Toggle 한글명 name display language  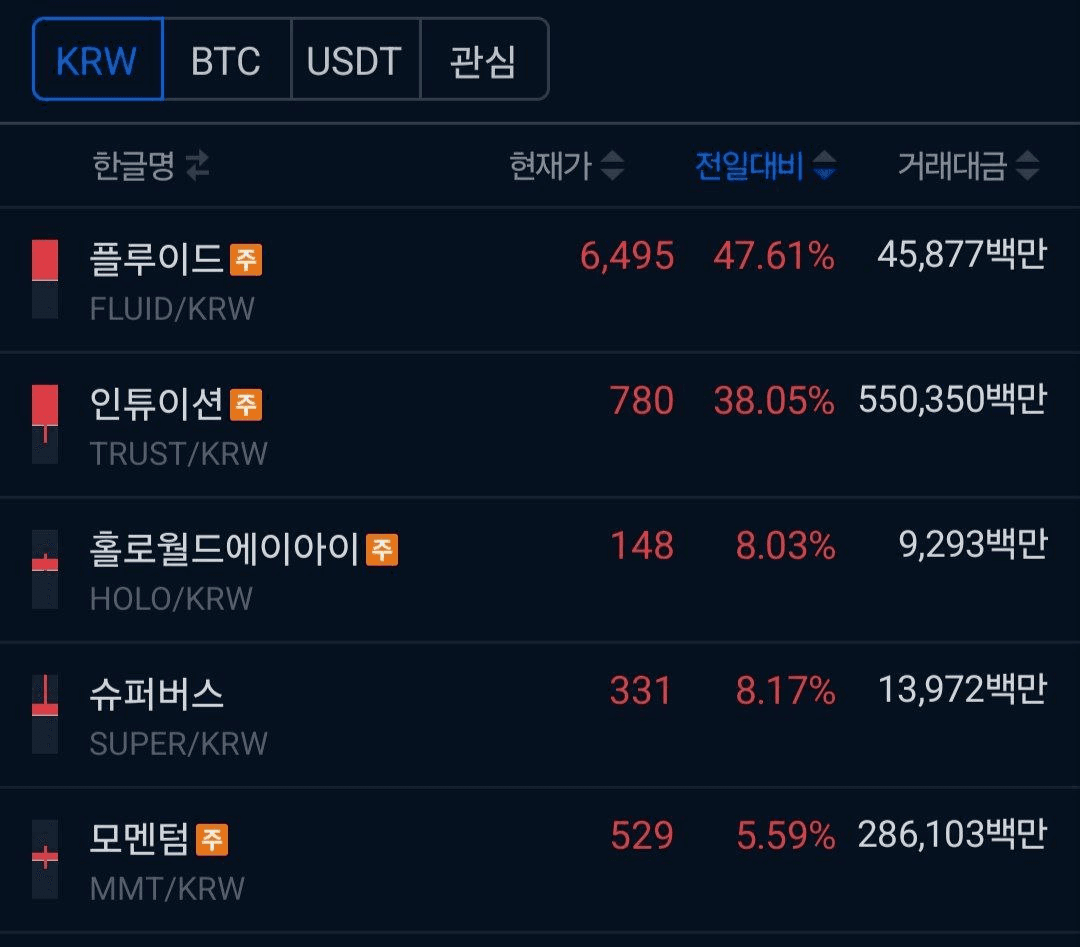150,166
